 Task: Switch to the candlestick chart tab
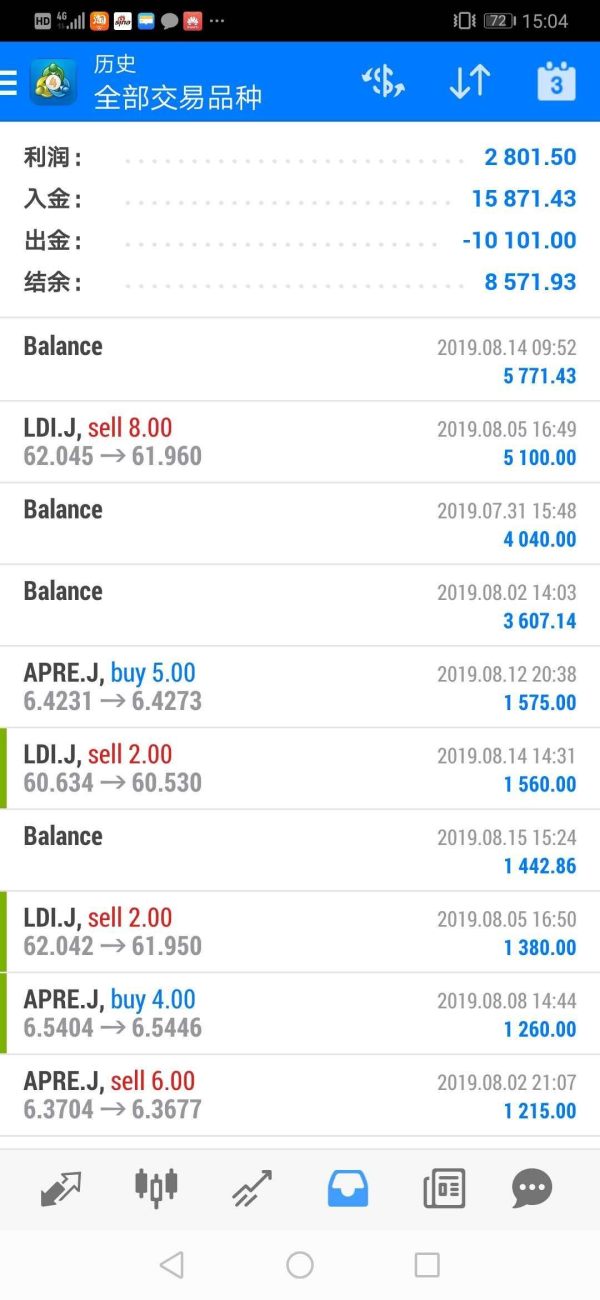156,1188
